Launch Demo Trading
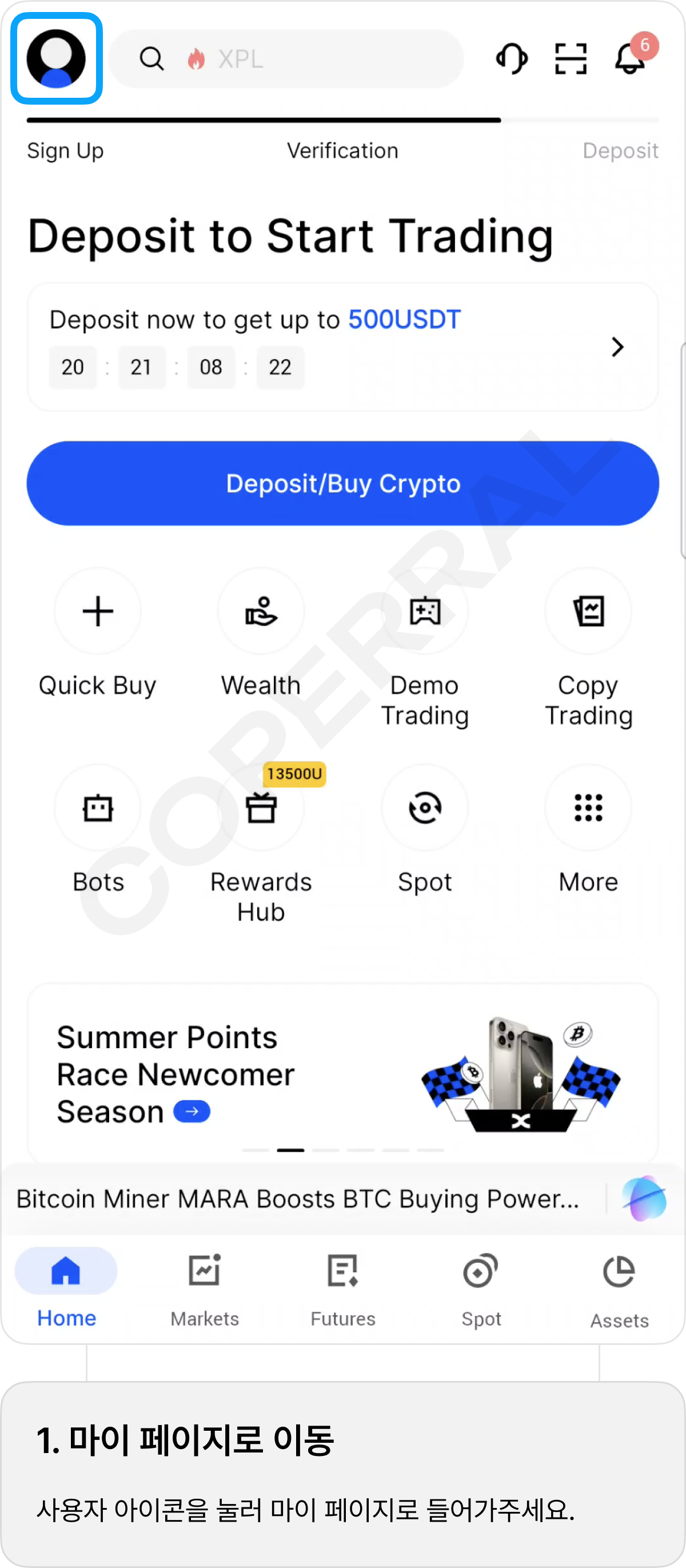This screenshot has width=686, height=1568. tap(424, 612)
